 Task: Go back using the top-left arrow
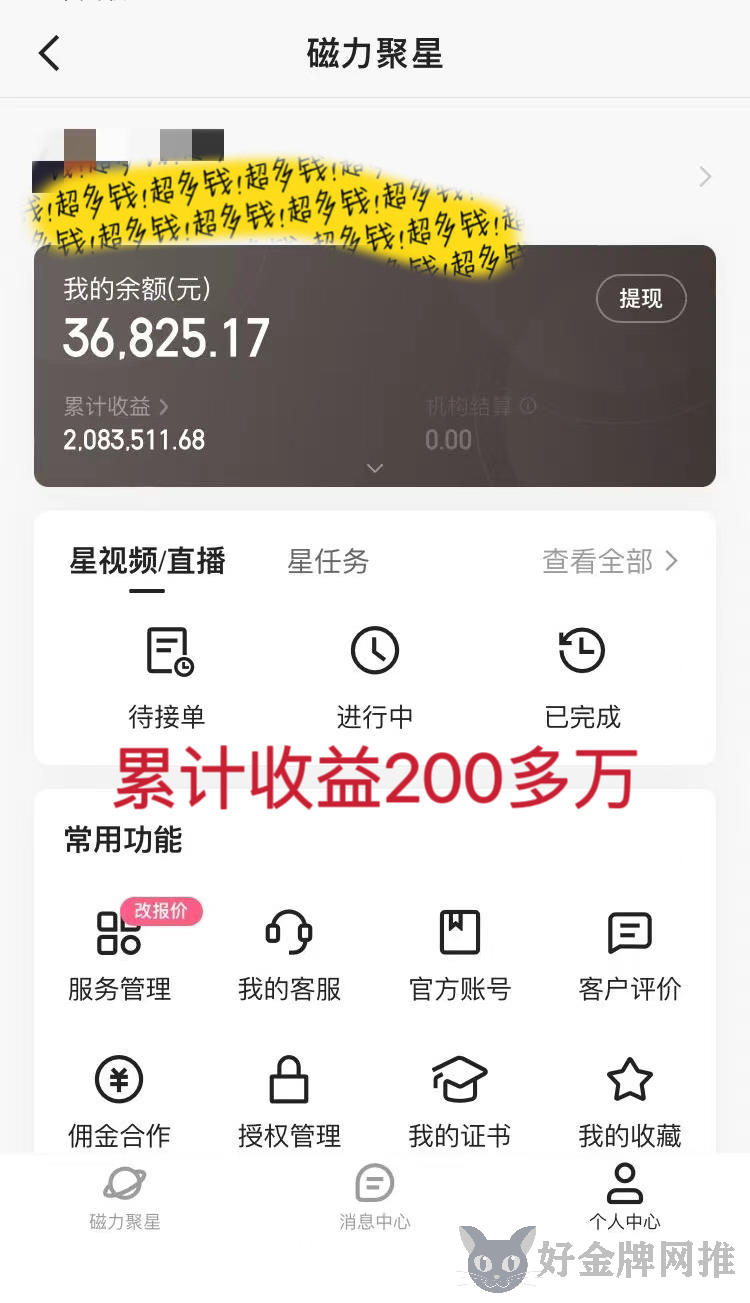[x=50, y=54]
